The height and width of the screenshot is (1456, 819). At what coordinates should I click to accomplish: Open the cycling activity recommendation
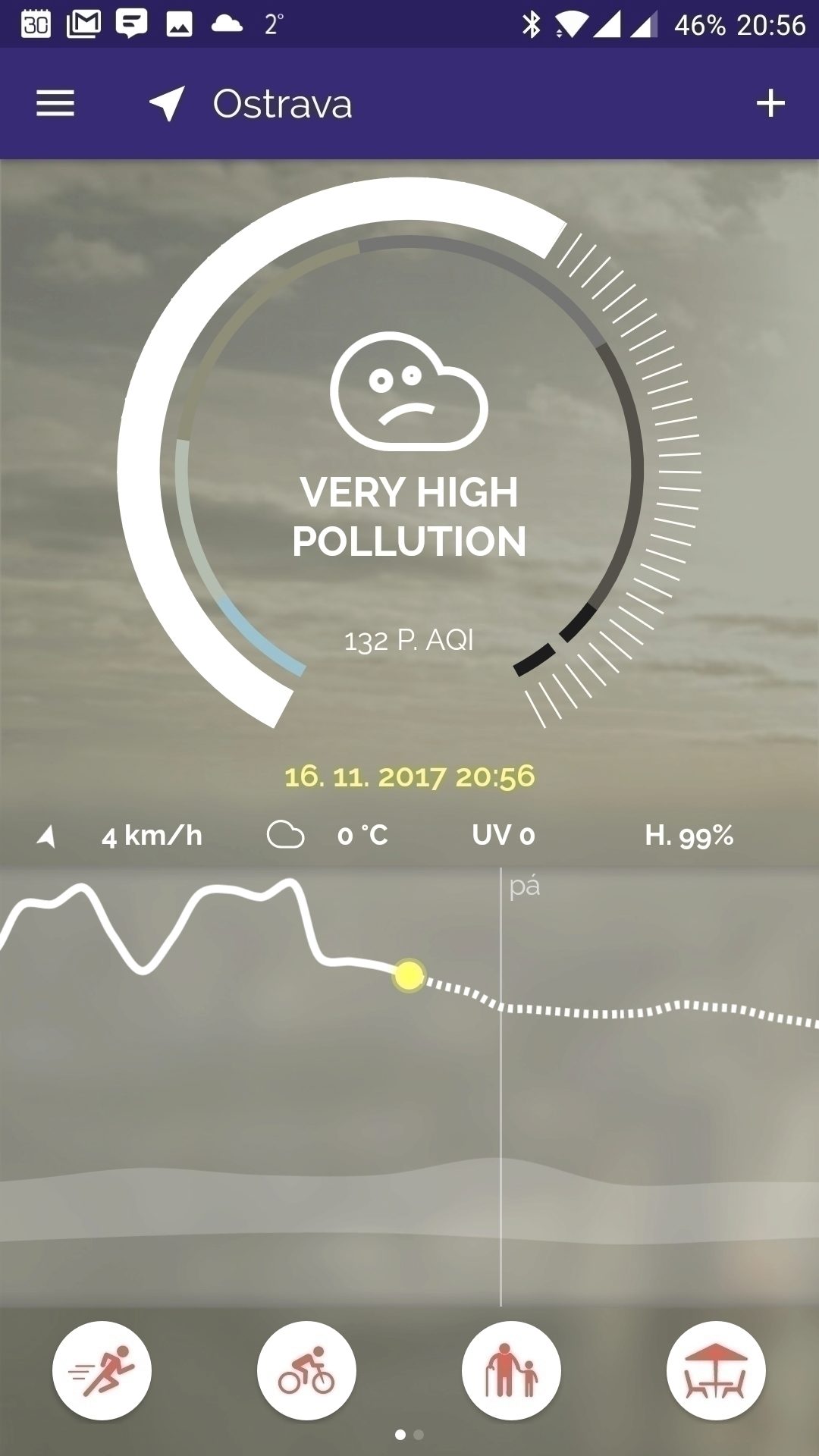(306, 1370)
